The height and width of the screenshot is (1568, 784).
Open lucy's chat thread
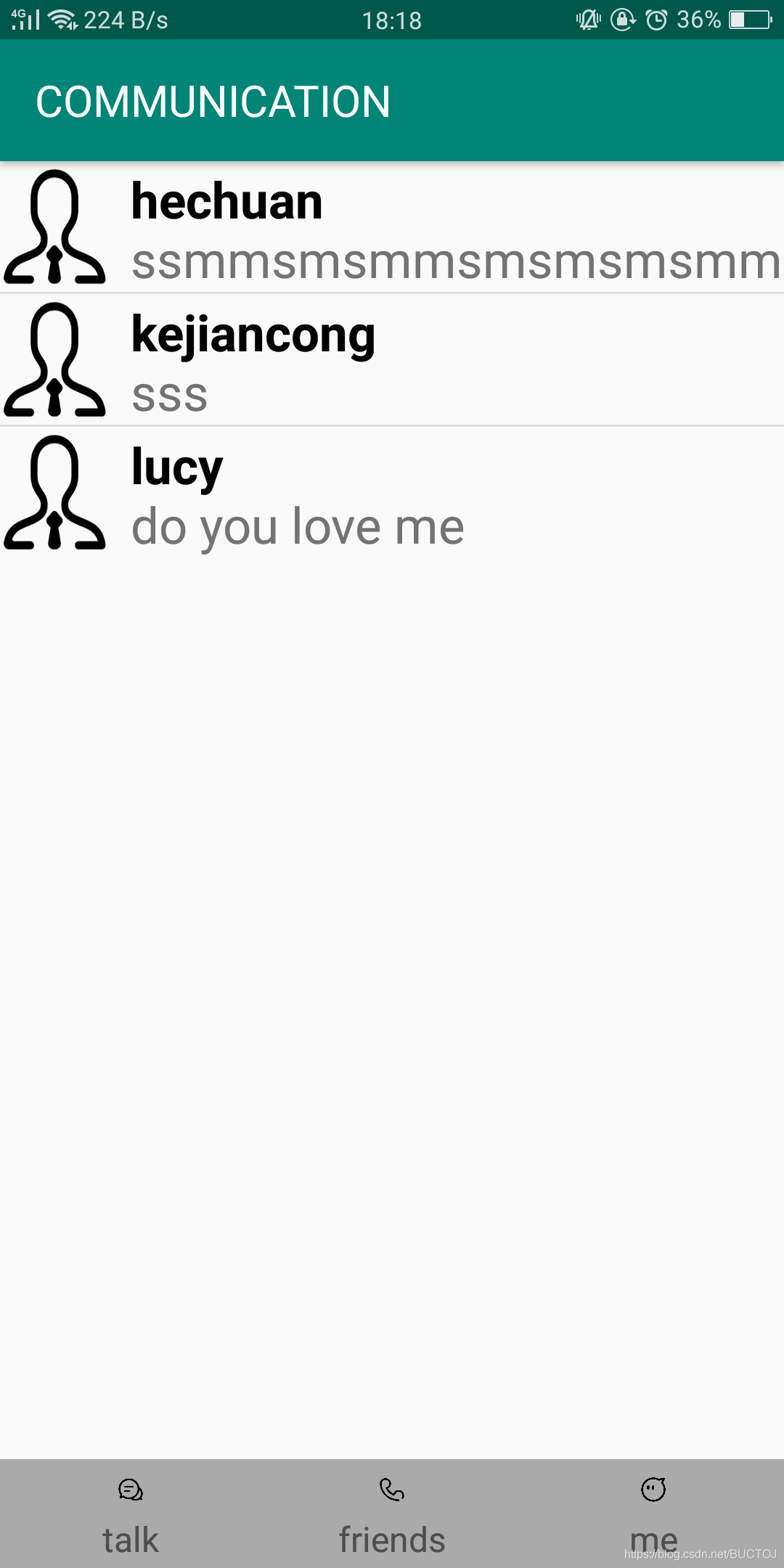(392, 492)
